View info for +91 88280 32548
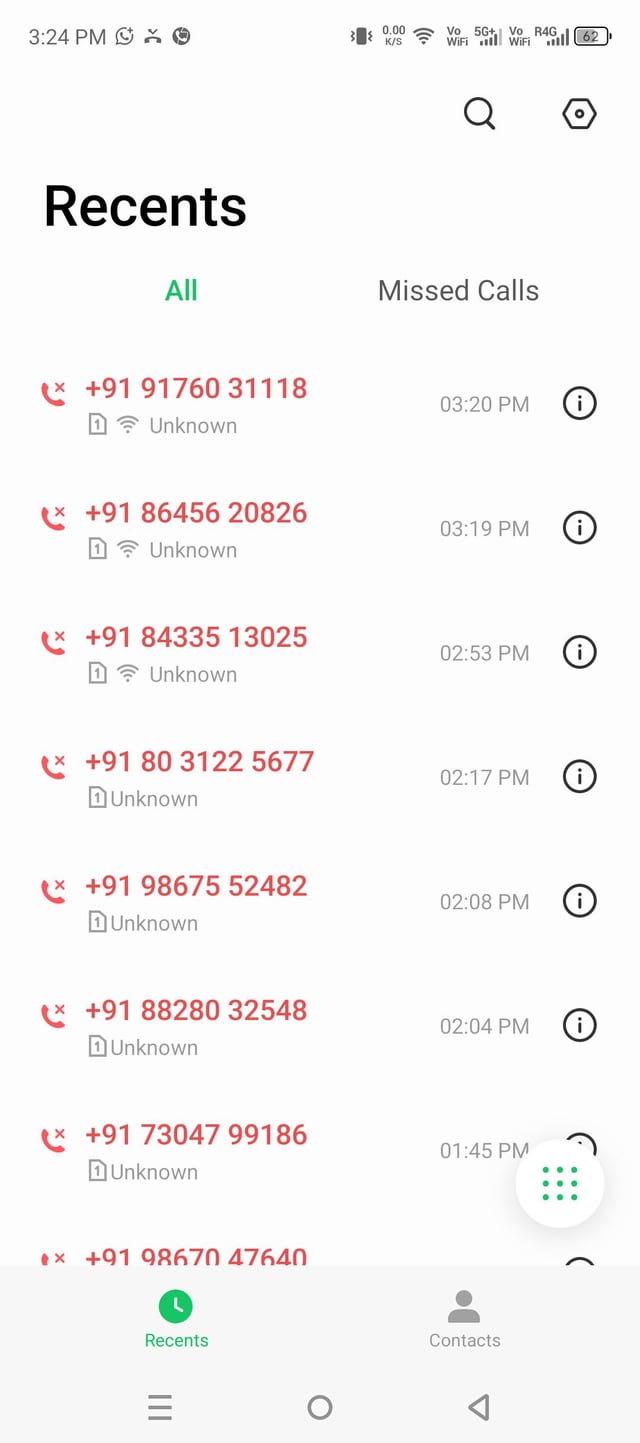Viewport: 640px width, 1443px height. [580, 1025]
